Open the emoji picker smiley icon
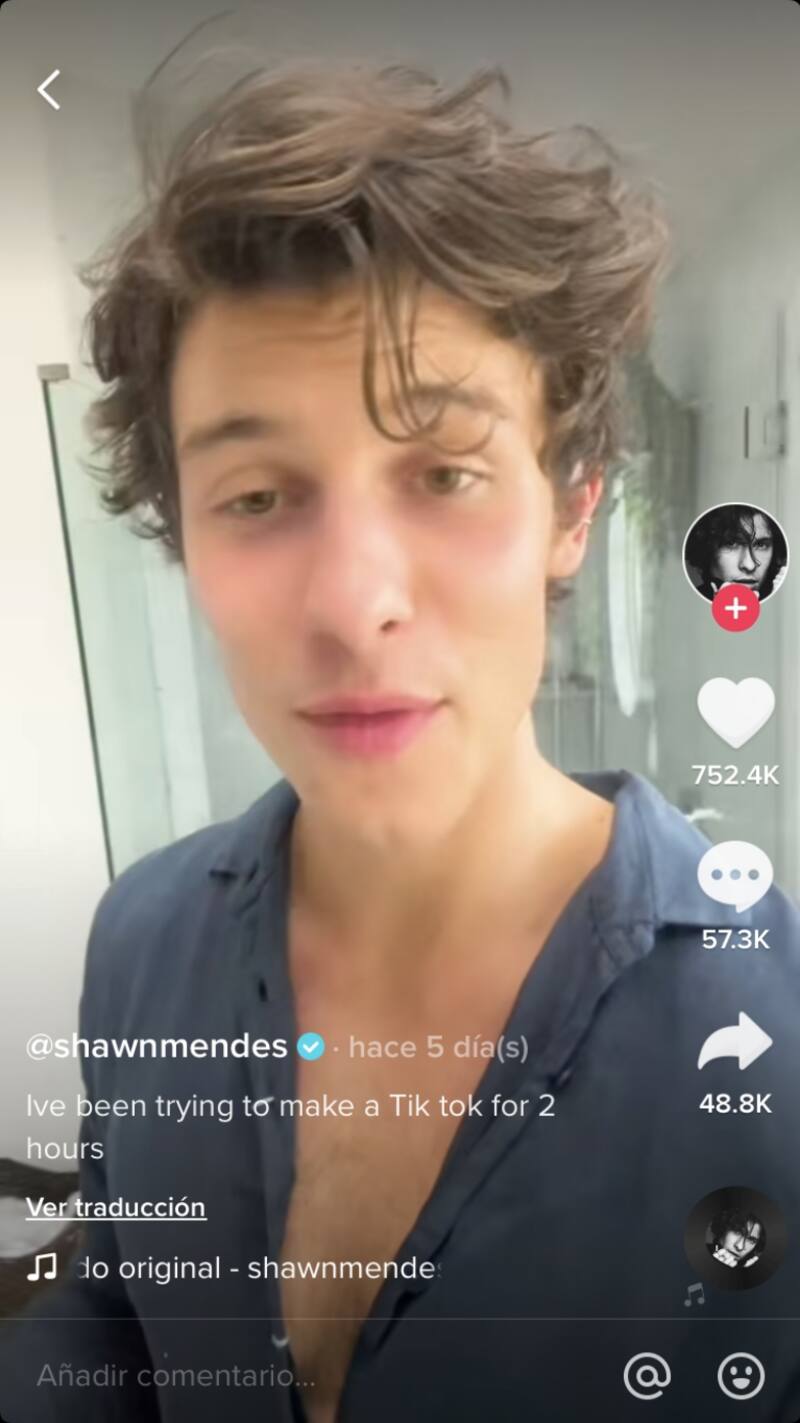 click(741, 1376)
